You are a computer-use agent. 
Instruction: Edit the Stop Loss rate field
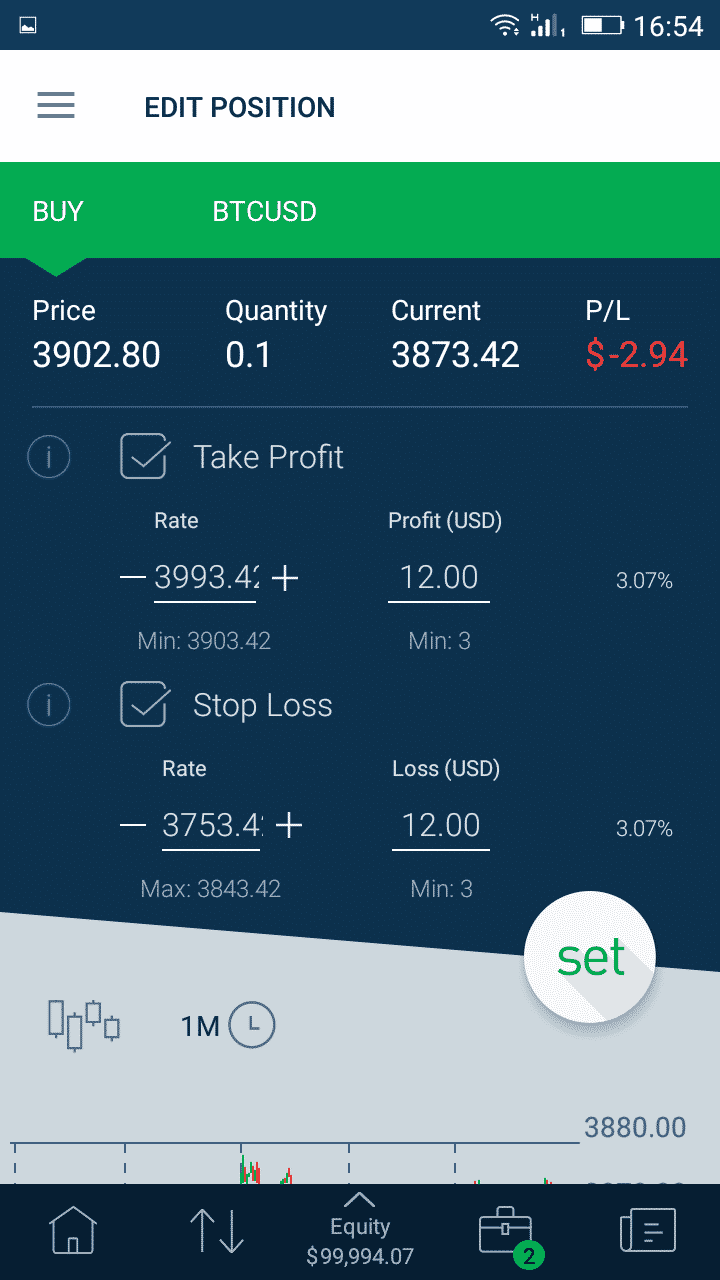pyautogui.click(x=211, y=826)
